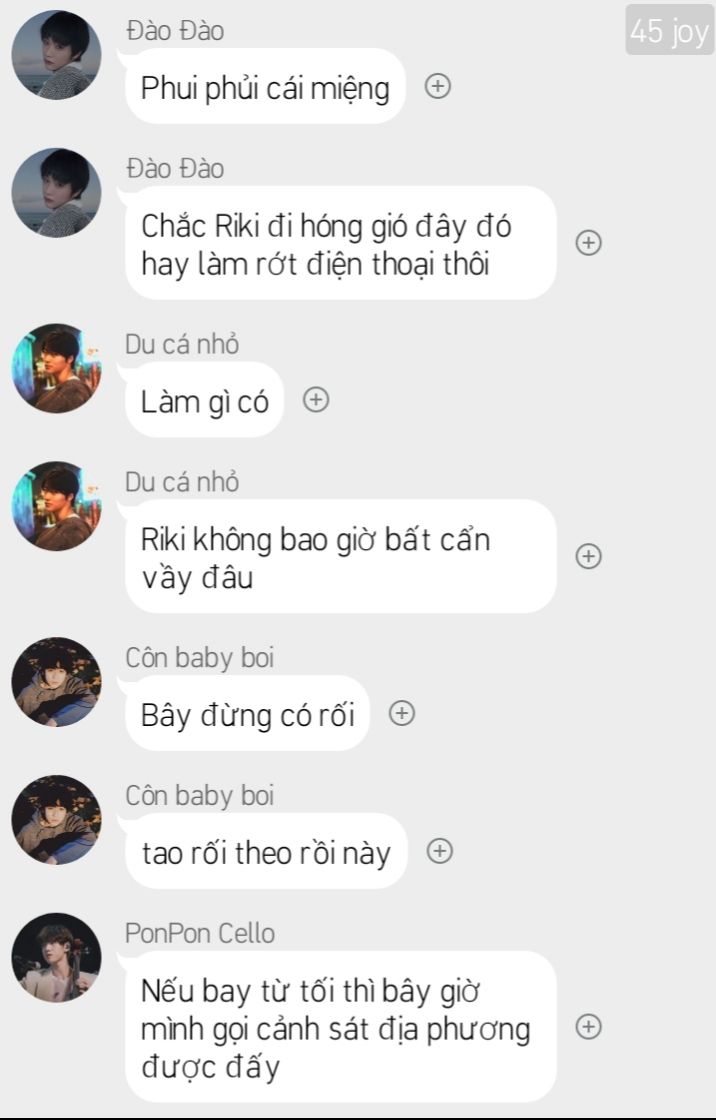This screenshot has width=716, height=1120.
Task: Open the plus icon beside "Bây đừng có rối"
Action: tap(402, 714)
